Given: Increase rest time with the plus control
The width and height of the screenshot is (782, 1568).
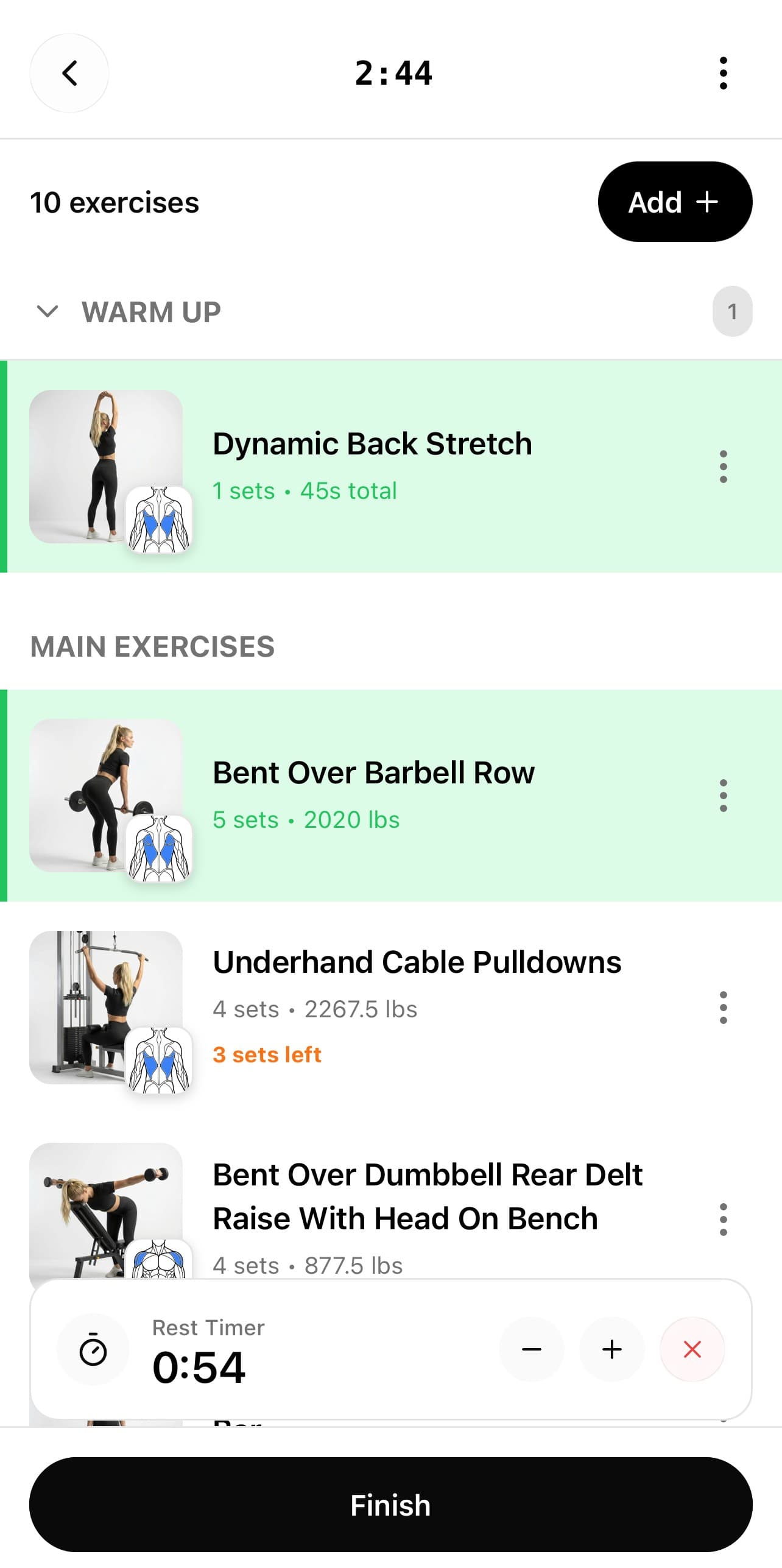Looking at the screenshot, I should (x=612, y=1349).
